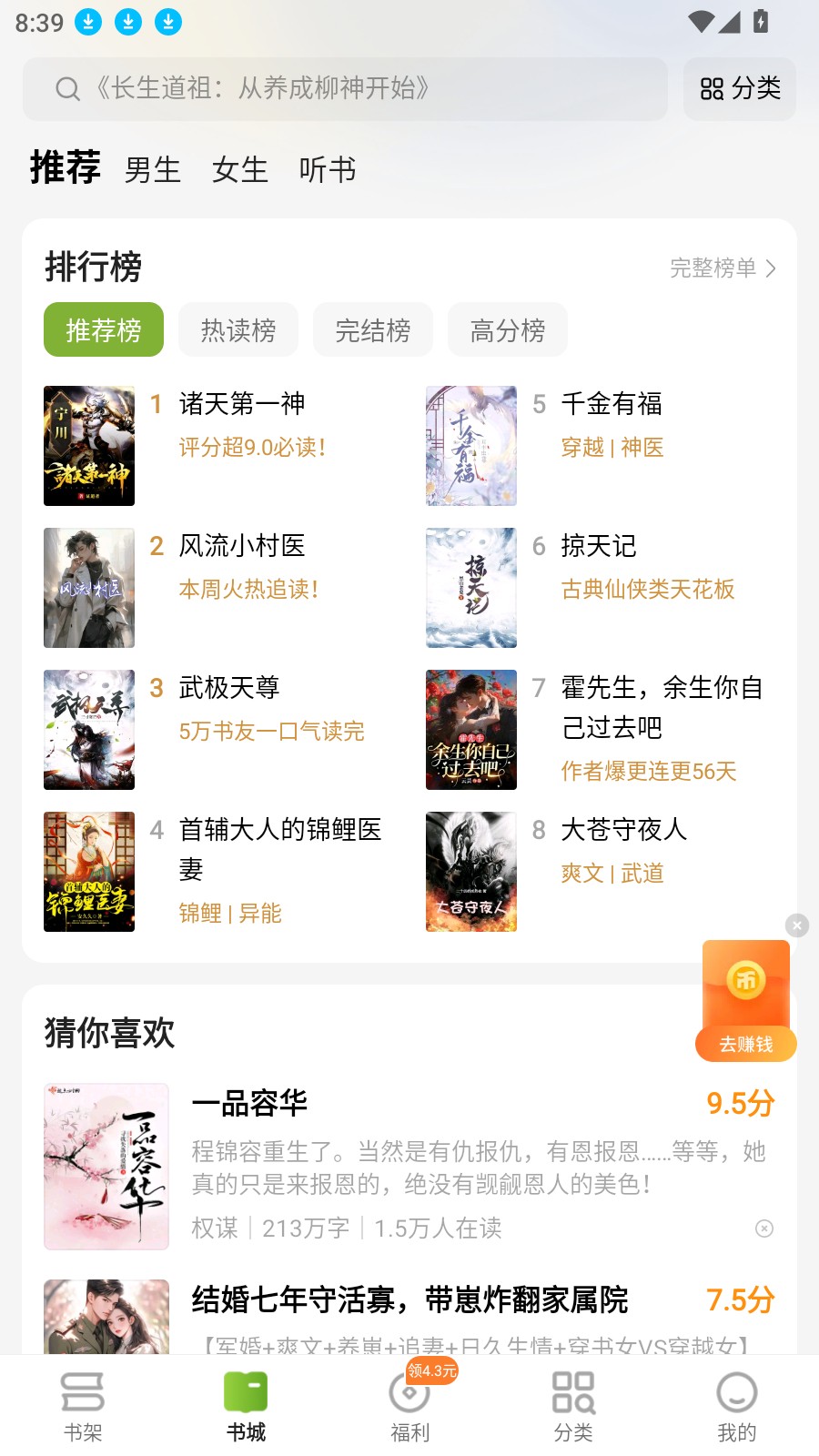819x1456 pixels.
Task: Enable the 高分榜 ranking filter
Action: (507, 329)
